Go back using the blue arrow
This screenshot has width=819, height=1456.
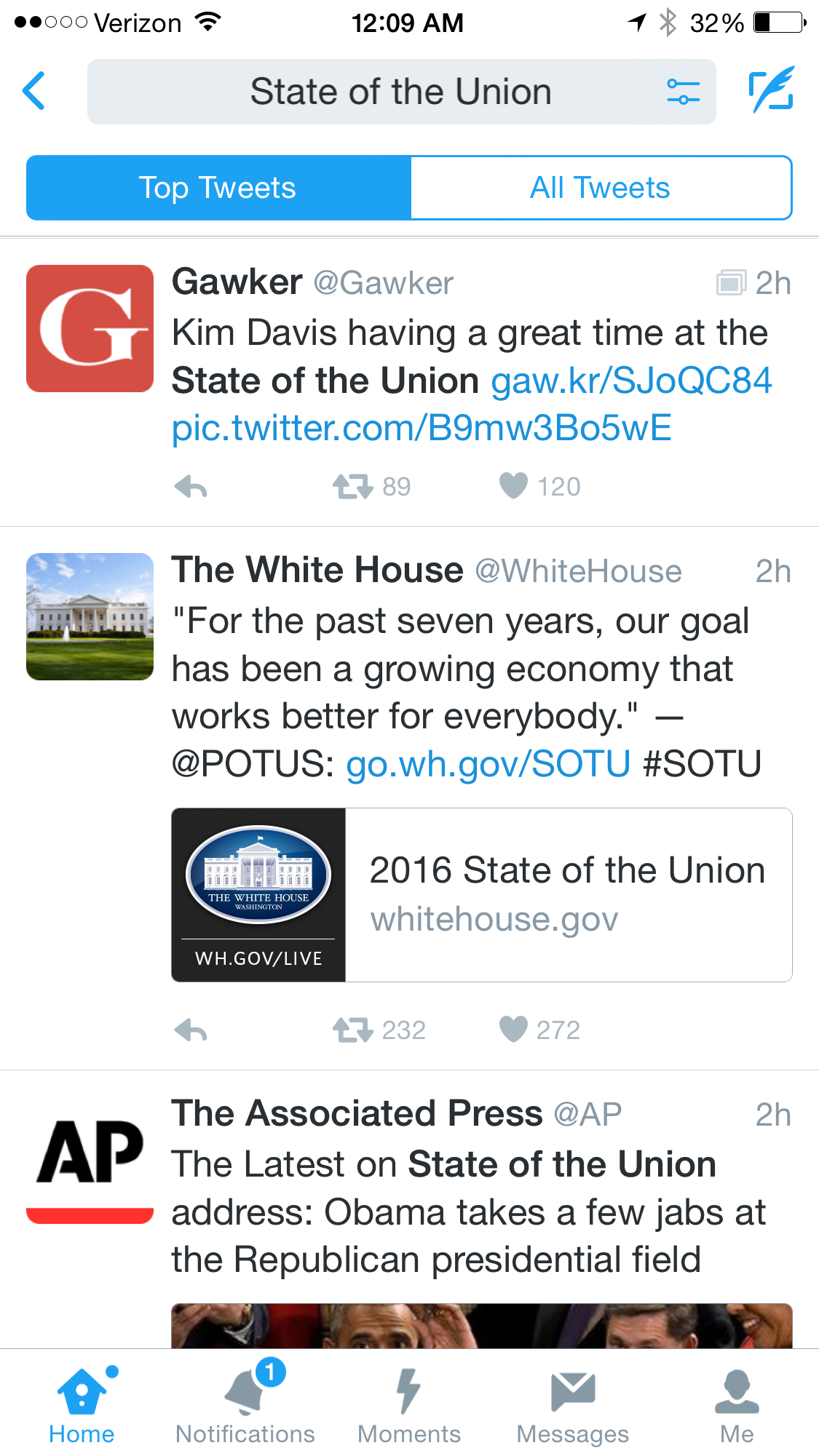click(x=34, y=91)
